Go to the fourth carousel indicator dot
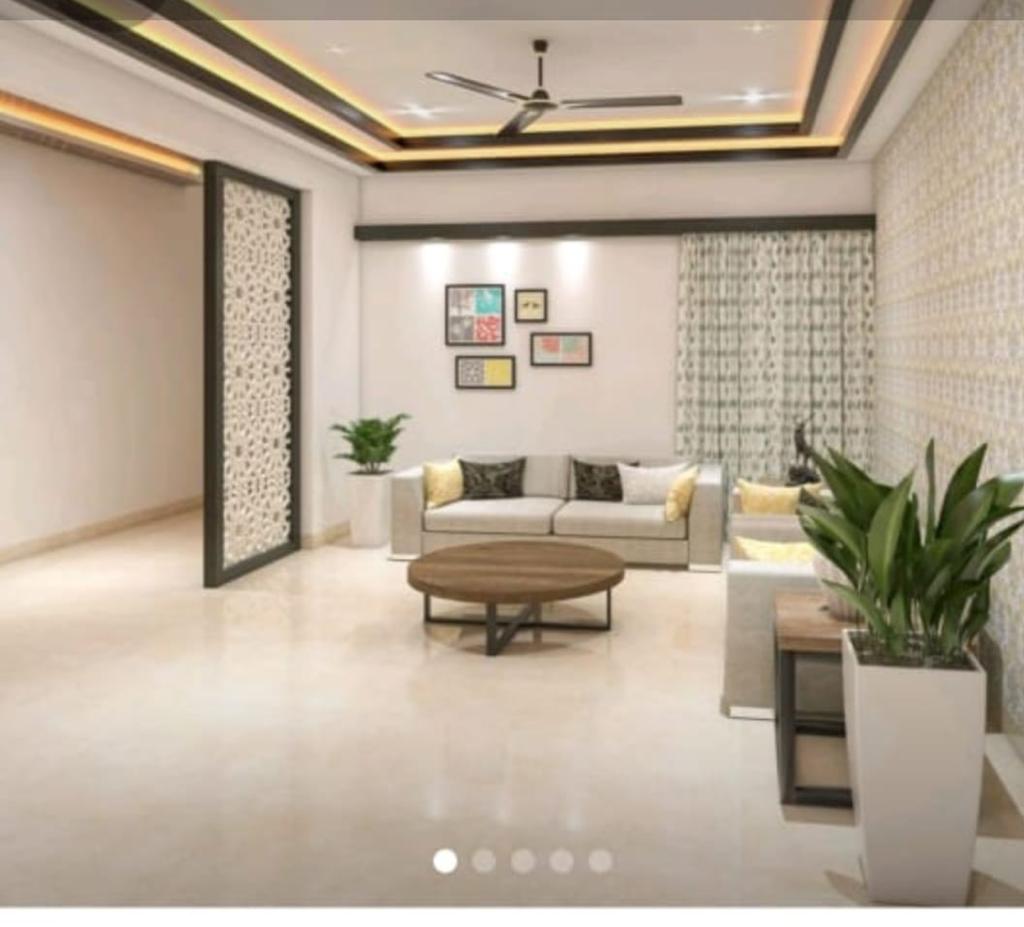This screenshot has height=927, width=1024. tap(562, 861)
